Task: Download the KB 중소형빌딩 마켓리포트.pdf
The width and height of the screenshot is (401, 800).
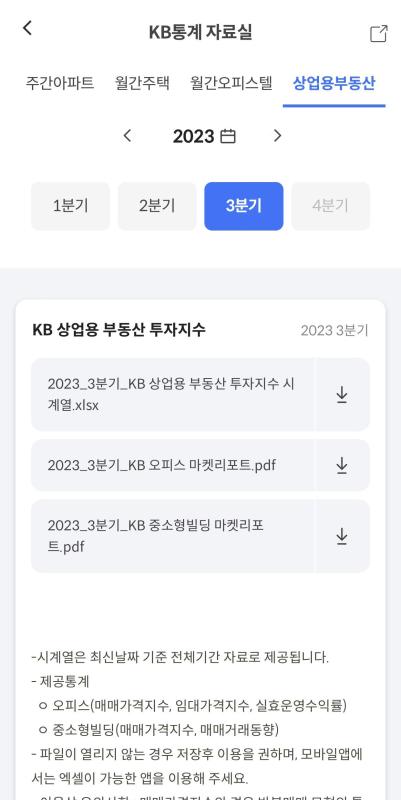Action: (342, 536)
